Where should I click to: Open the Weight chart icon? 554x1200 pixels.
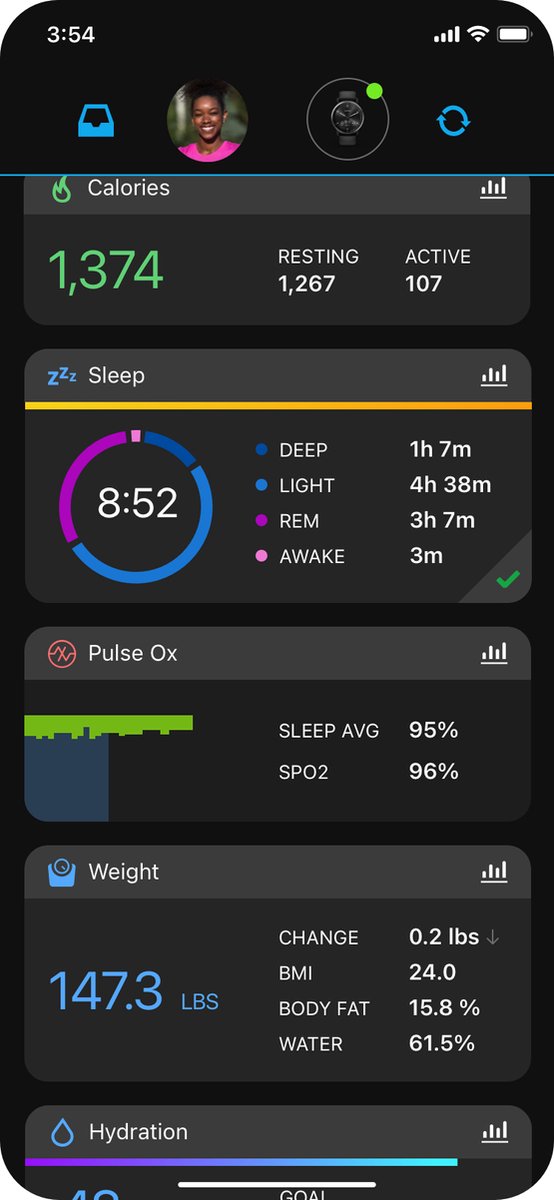493,872
